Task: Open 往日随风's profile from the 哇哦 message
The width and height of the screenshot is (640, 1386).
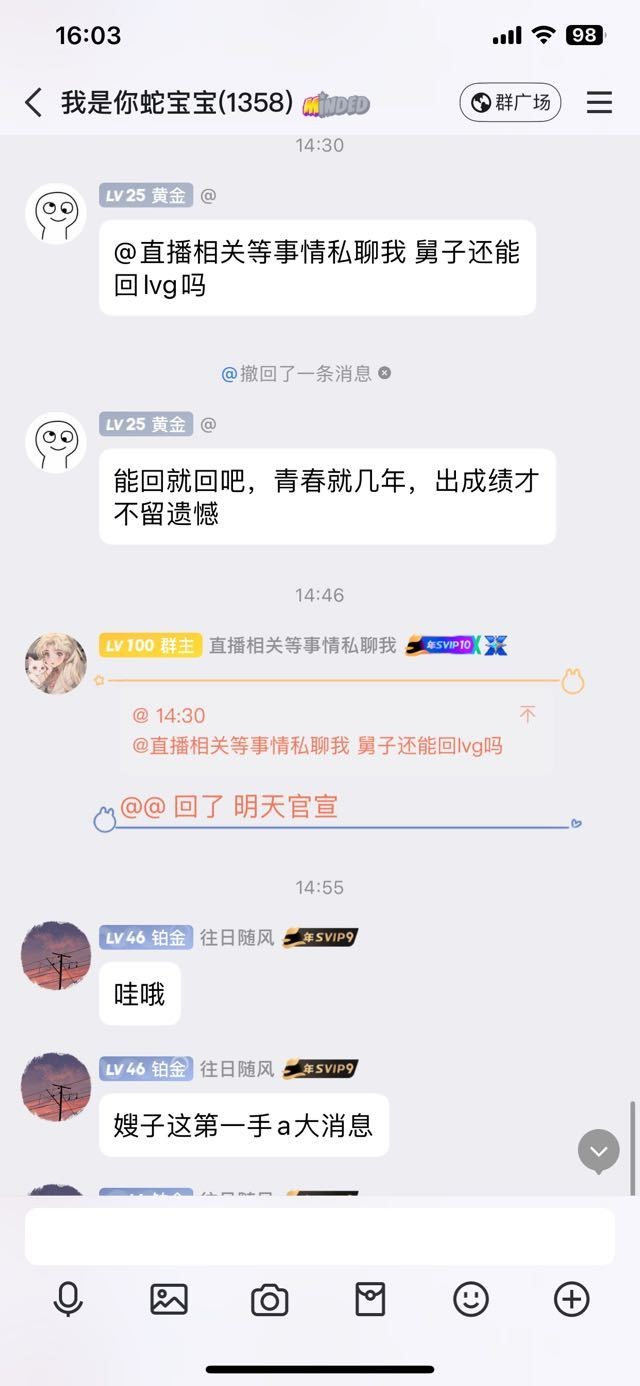Action: (x=56, y=955)
